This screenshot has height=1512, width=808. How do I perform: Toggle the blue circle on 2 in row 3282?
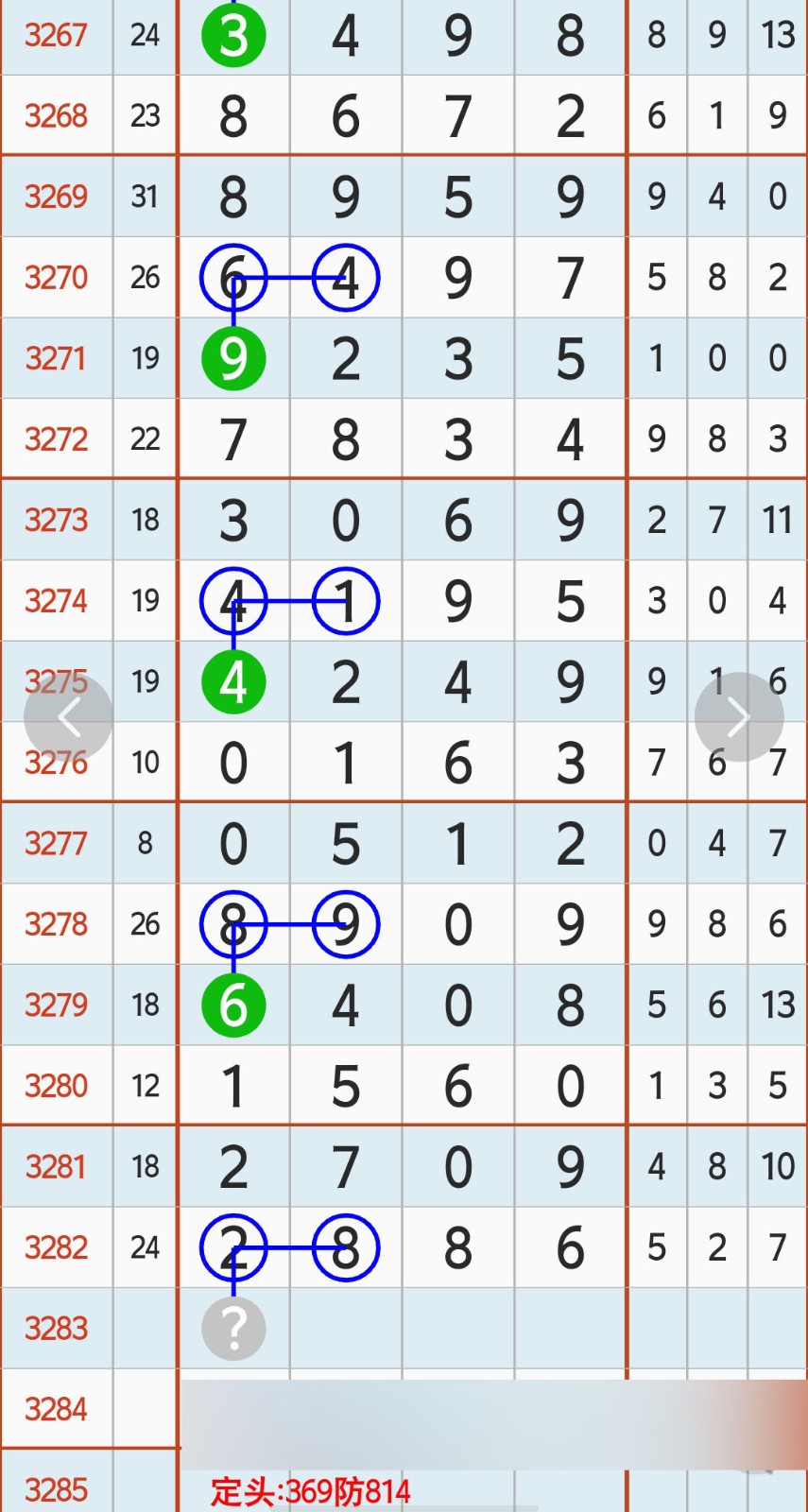pyautogui.click(x=232, y=1247)
